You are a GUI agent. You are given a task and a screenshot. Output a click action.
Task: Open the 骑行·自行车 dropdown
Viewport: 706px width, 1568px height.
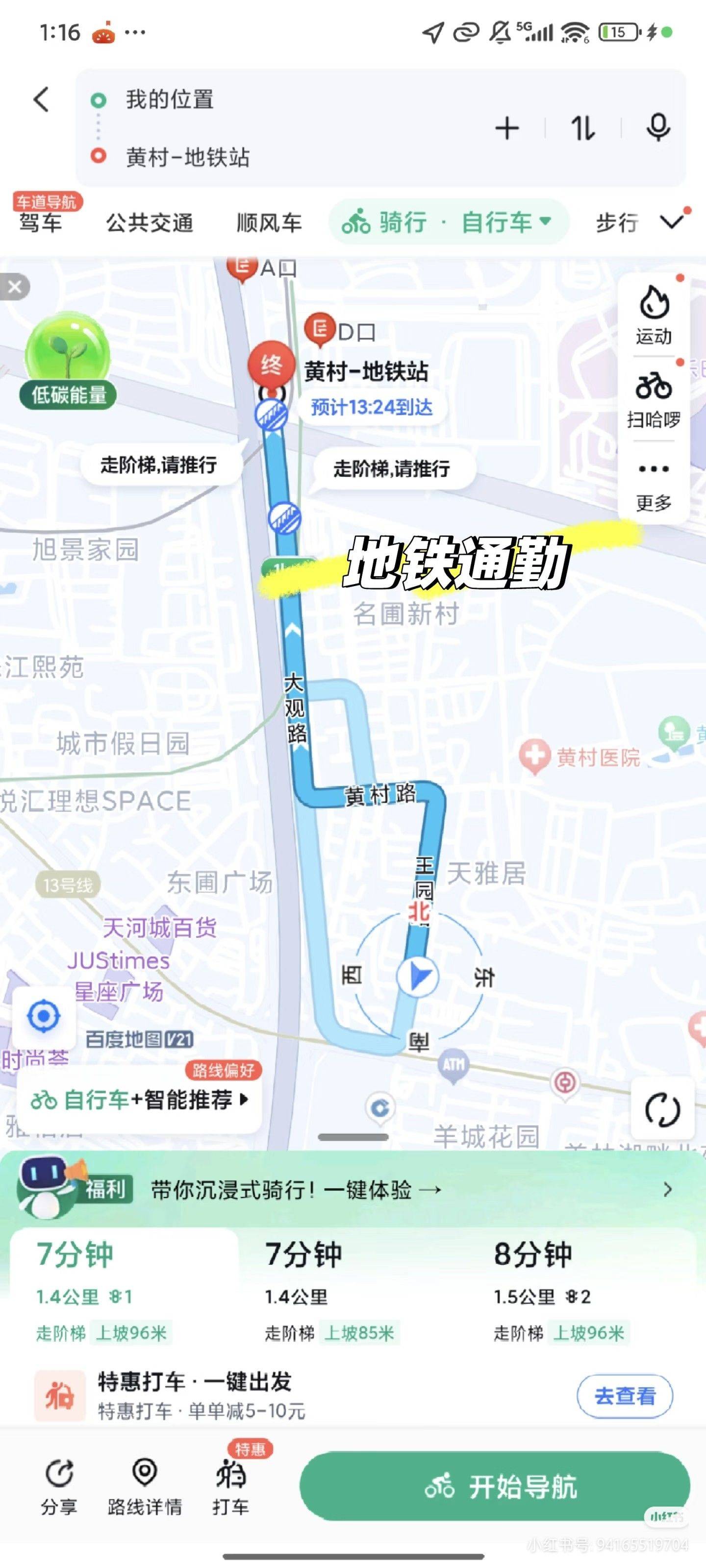click(x=448, y=222)
